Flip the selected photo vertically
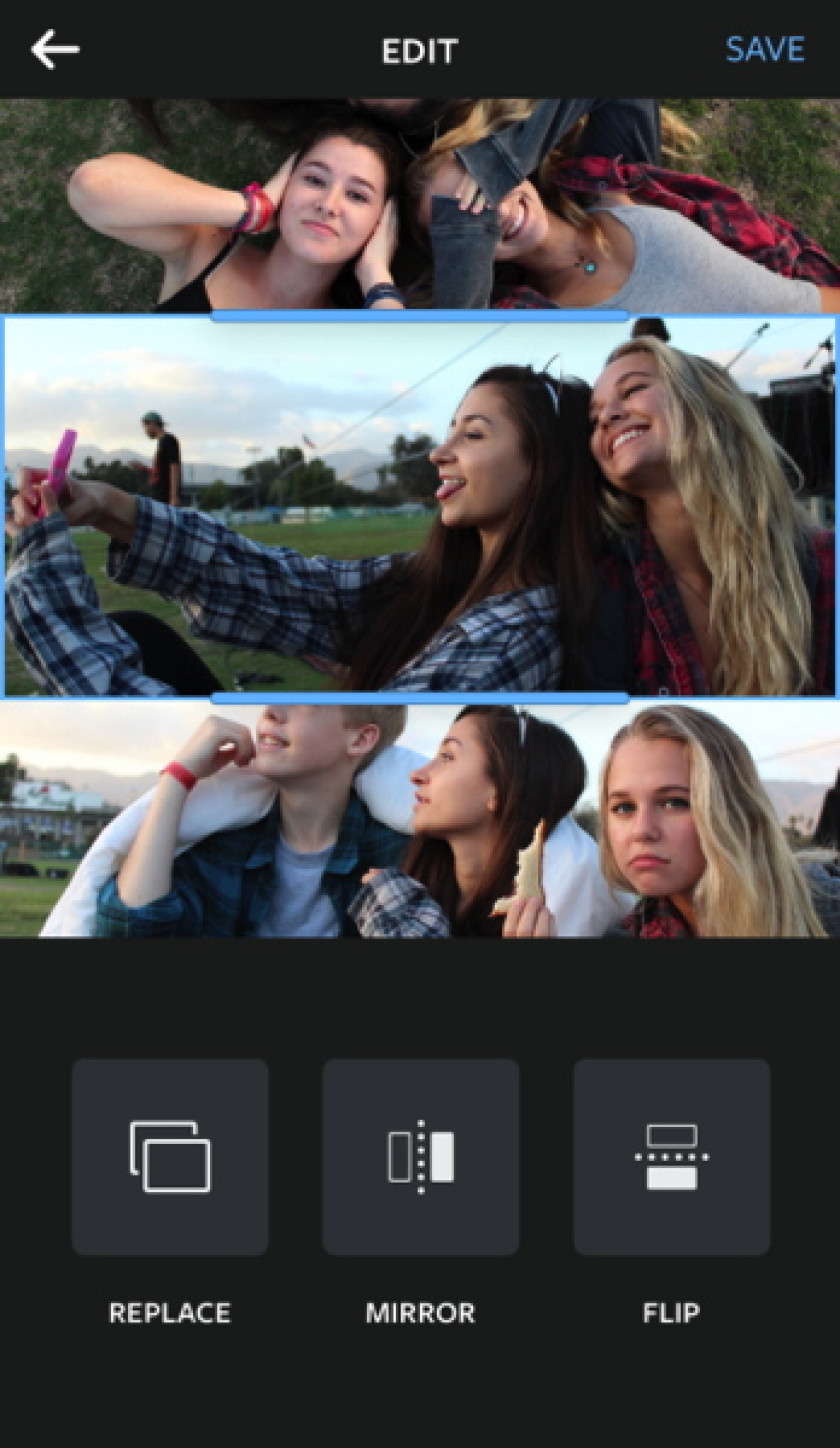This screenshot has width=840, height=1448. click(671, 1157)
